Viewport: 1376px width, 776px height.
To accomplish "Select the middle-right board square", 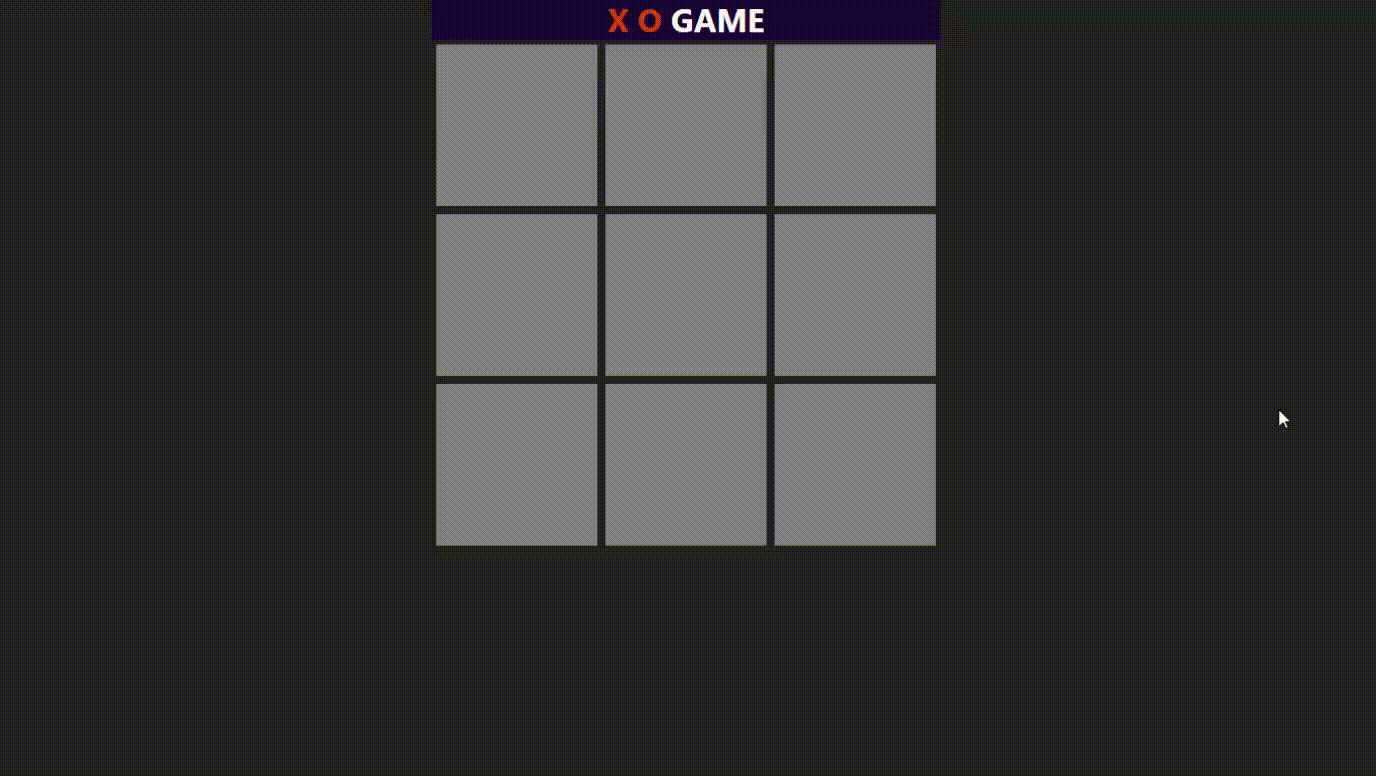I will click(855, 295).
